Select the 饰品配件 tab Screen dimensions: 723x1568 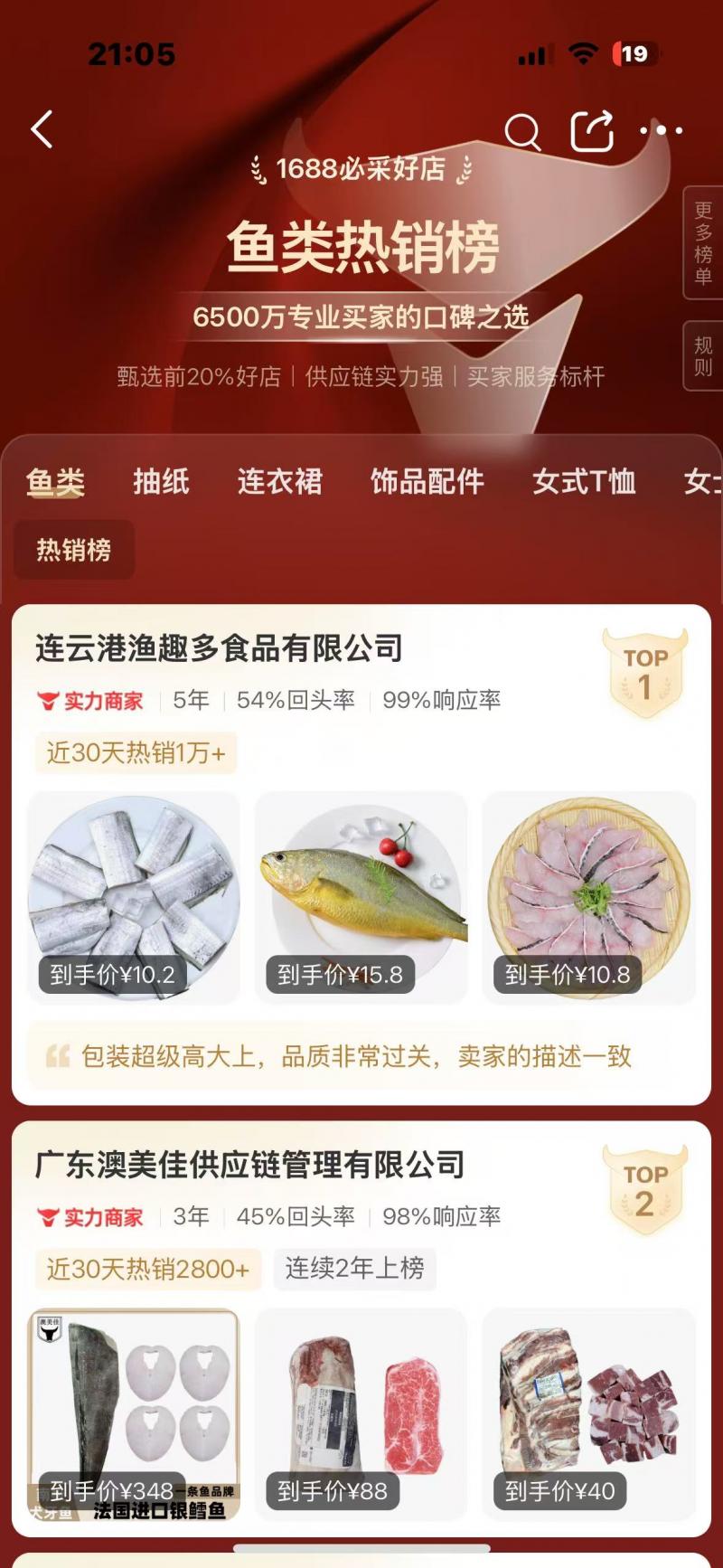tap(427, 481)
